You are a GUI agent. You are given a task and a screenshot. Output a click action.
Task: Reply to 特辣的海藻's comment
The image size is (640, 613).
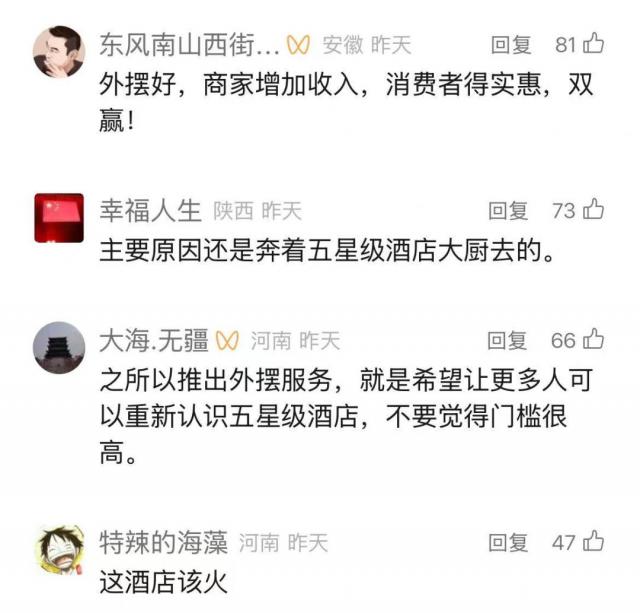(508, 542)
